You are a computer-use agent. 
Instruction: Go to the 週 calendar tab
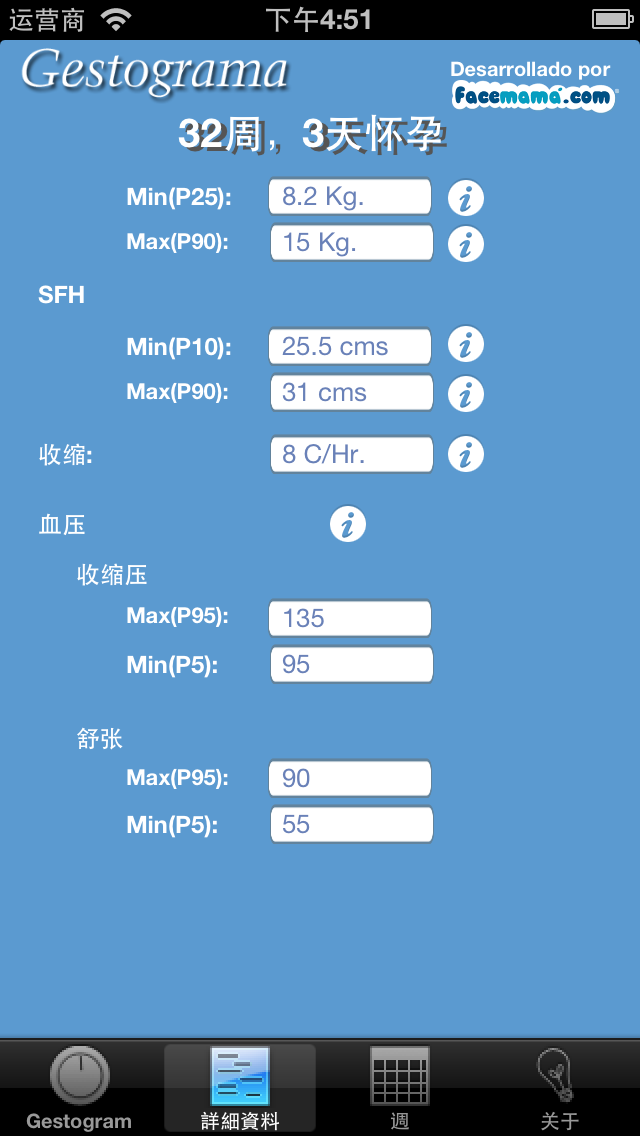(x=400, y=1088)
